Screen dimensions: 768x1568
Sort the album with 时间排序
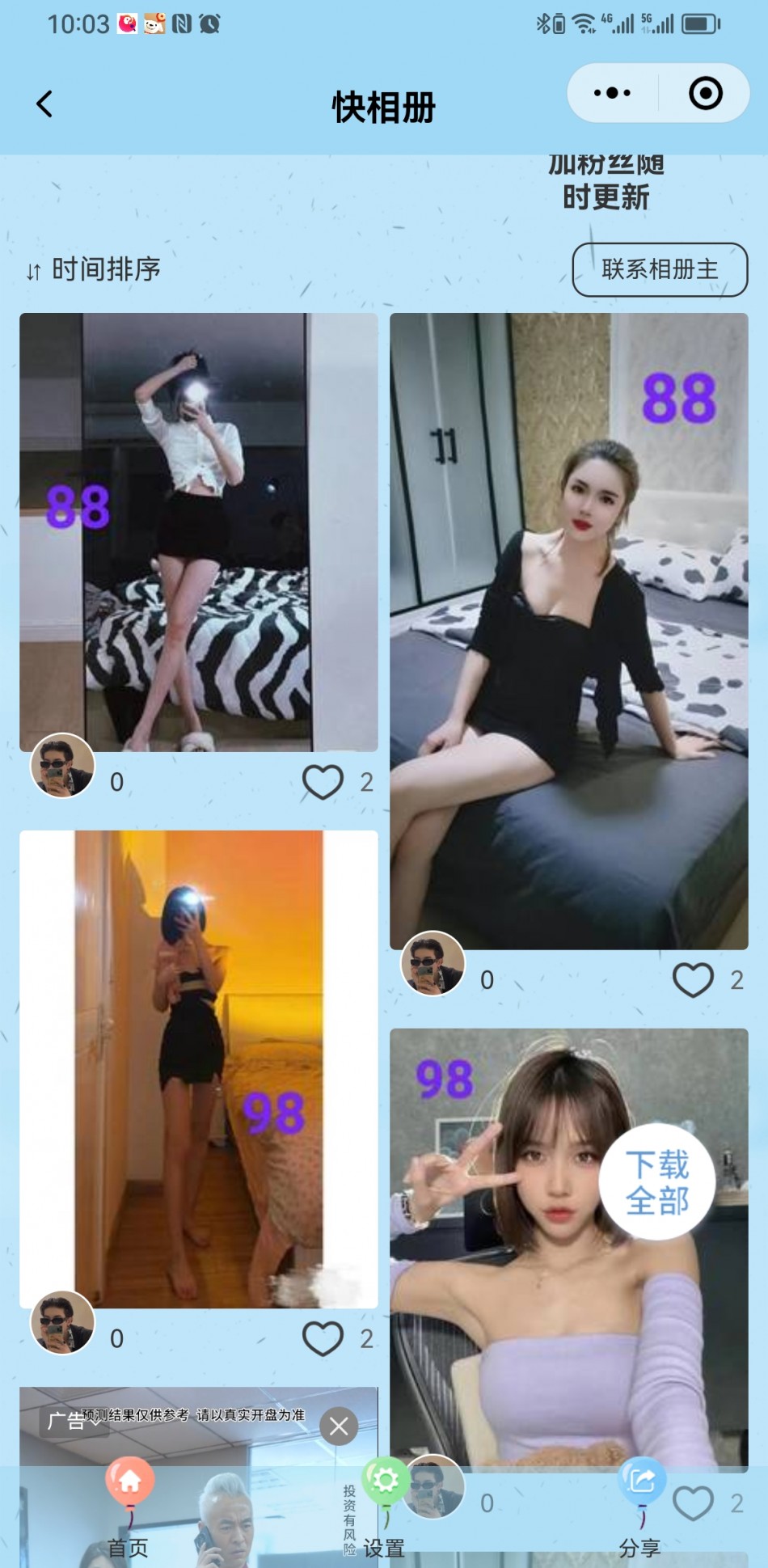point(94,269)
